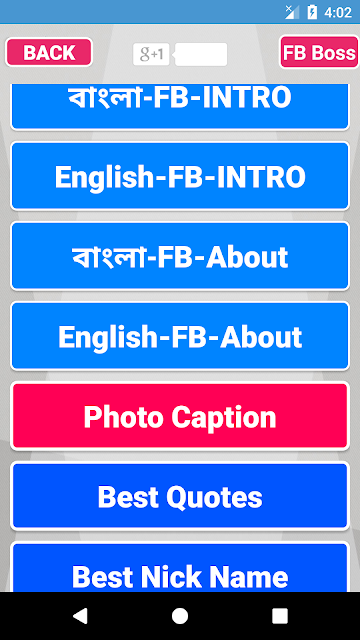Tap the system back navigation button
Image resolution: width=360 pixels, height=640 pixels.
80,616
